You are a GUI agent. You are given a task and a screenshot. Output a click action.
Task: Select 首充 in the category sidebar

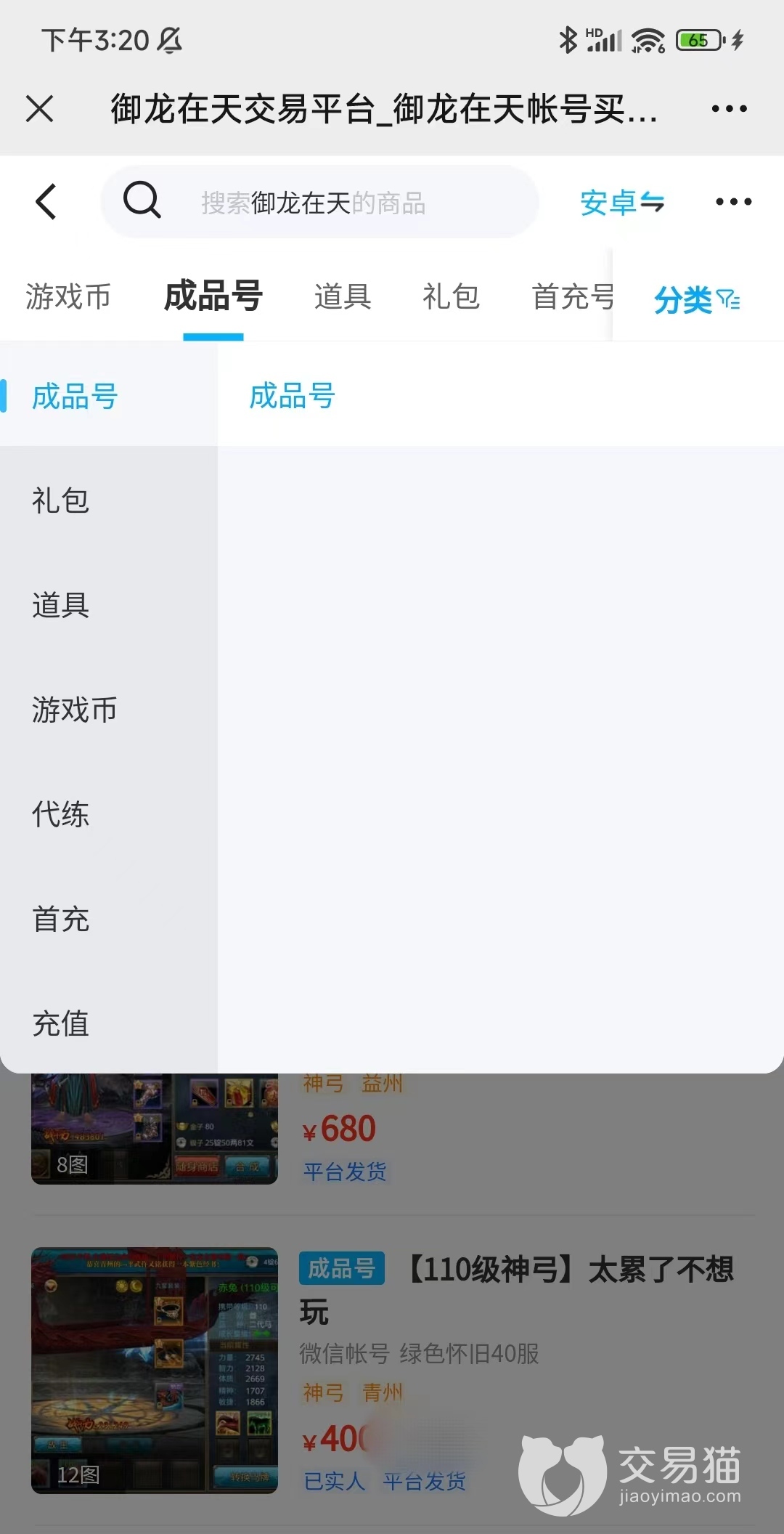61,919
